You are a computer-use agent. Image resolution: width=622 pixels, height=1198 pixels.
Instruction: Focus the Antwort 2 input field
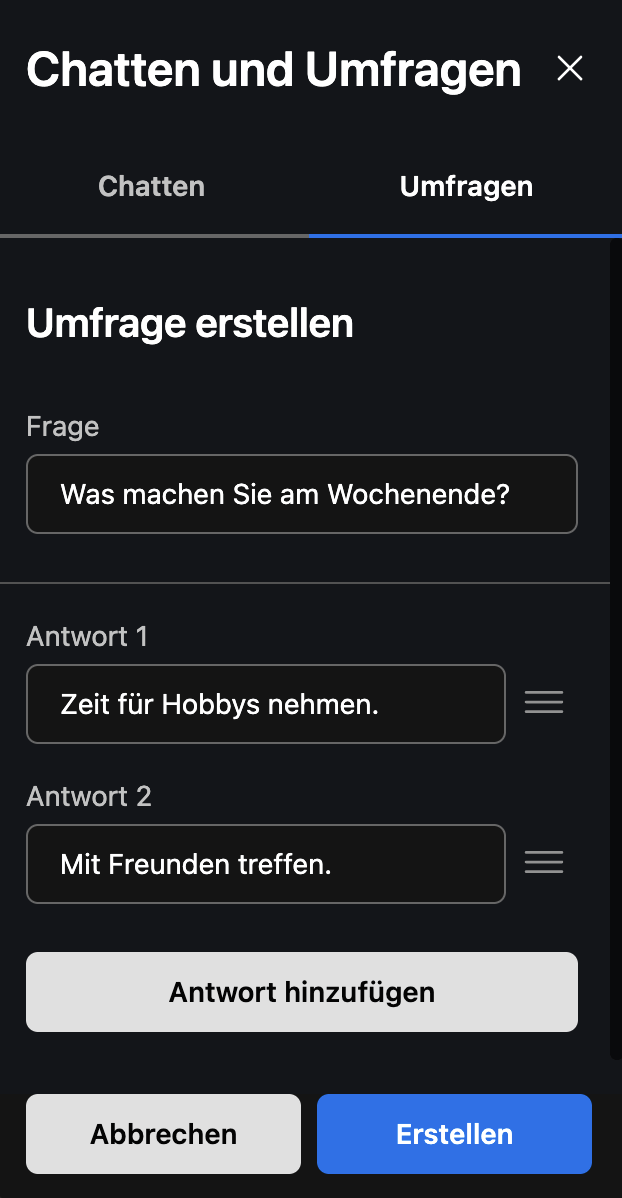point(266,864)
